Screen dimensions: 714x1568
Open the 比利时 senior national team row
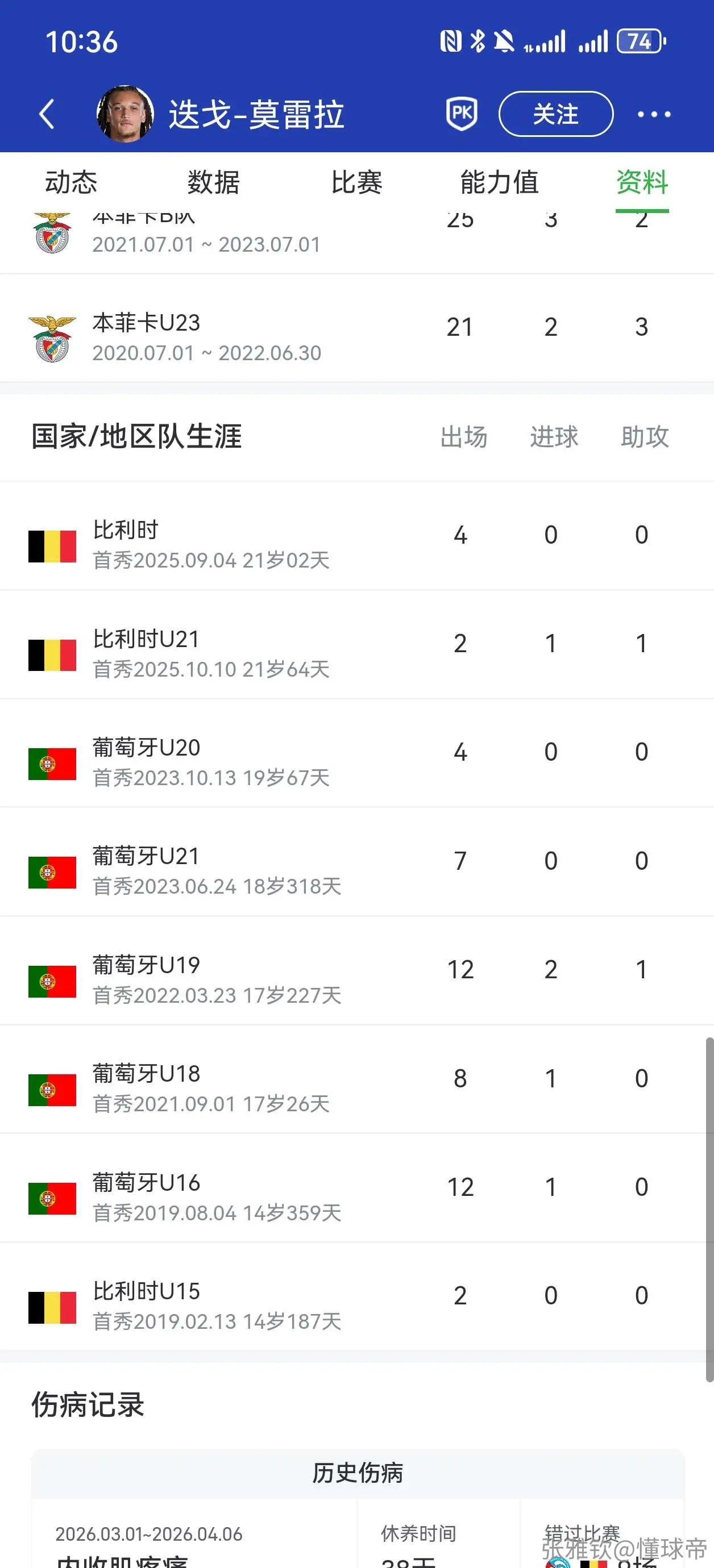[357, 536]
